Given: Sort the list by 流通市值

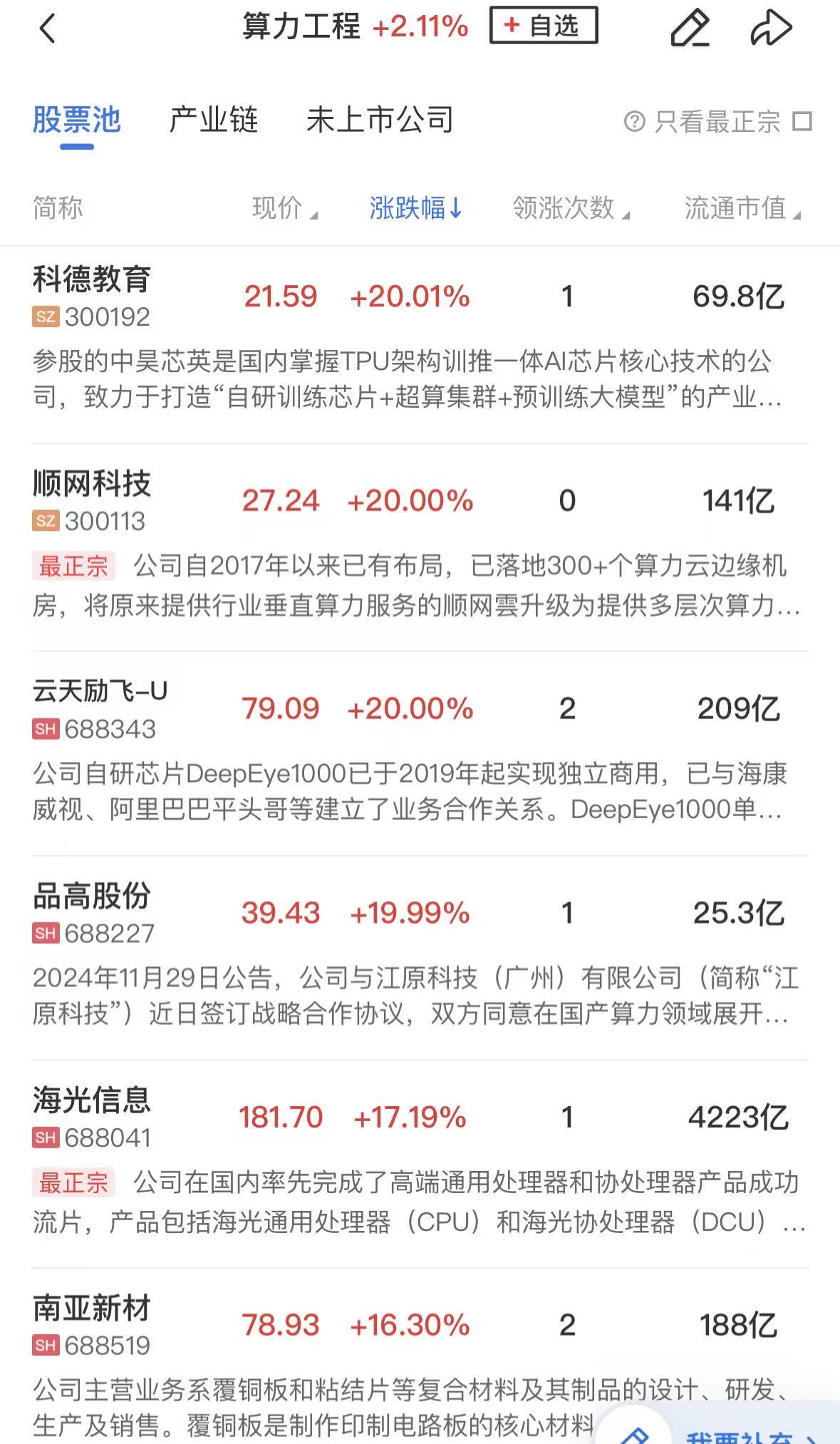Looking at the screenshot, I should coord(742,208).
